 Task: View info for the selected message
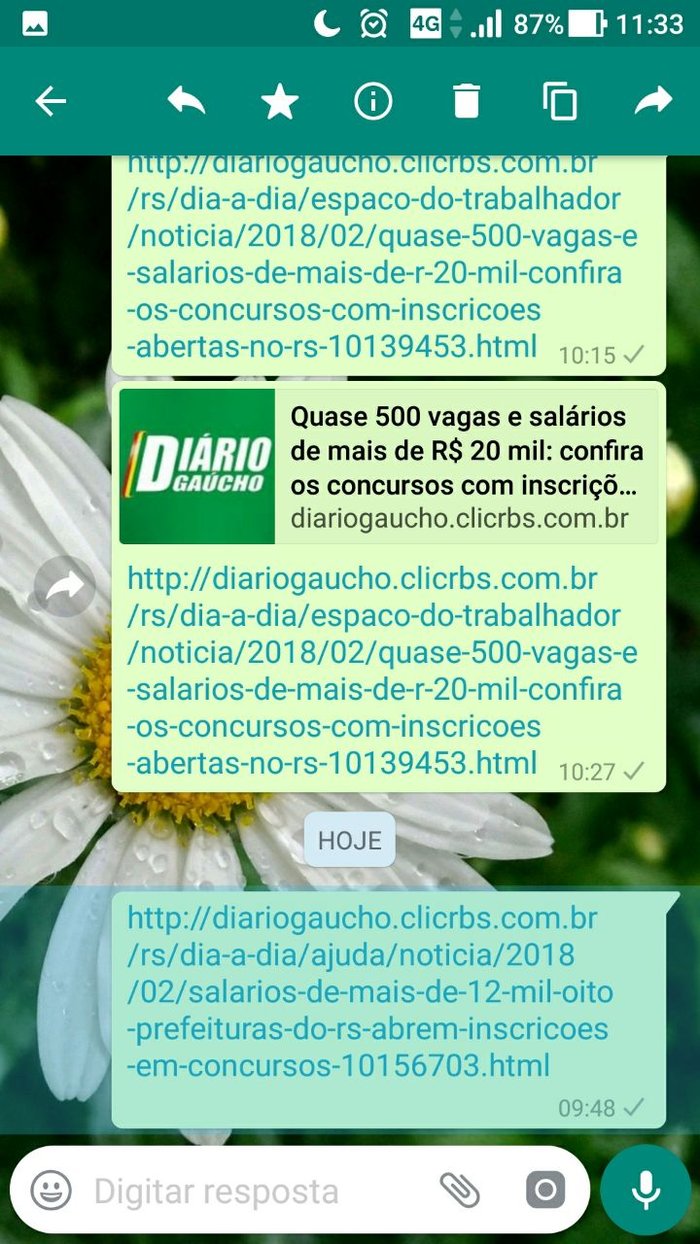pyautogui.click(x=373, y=101)
